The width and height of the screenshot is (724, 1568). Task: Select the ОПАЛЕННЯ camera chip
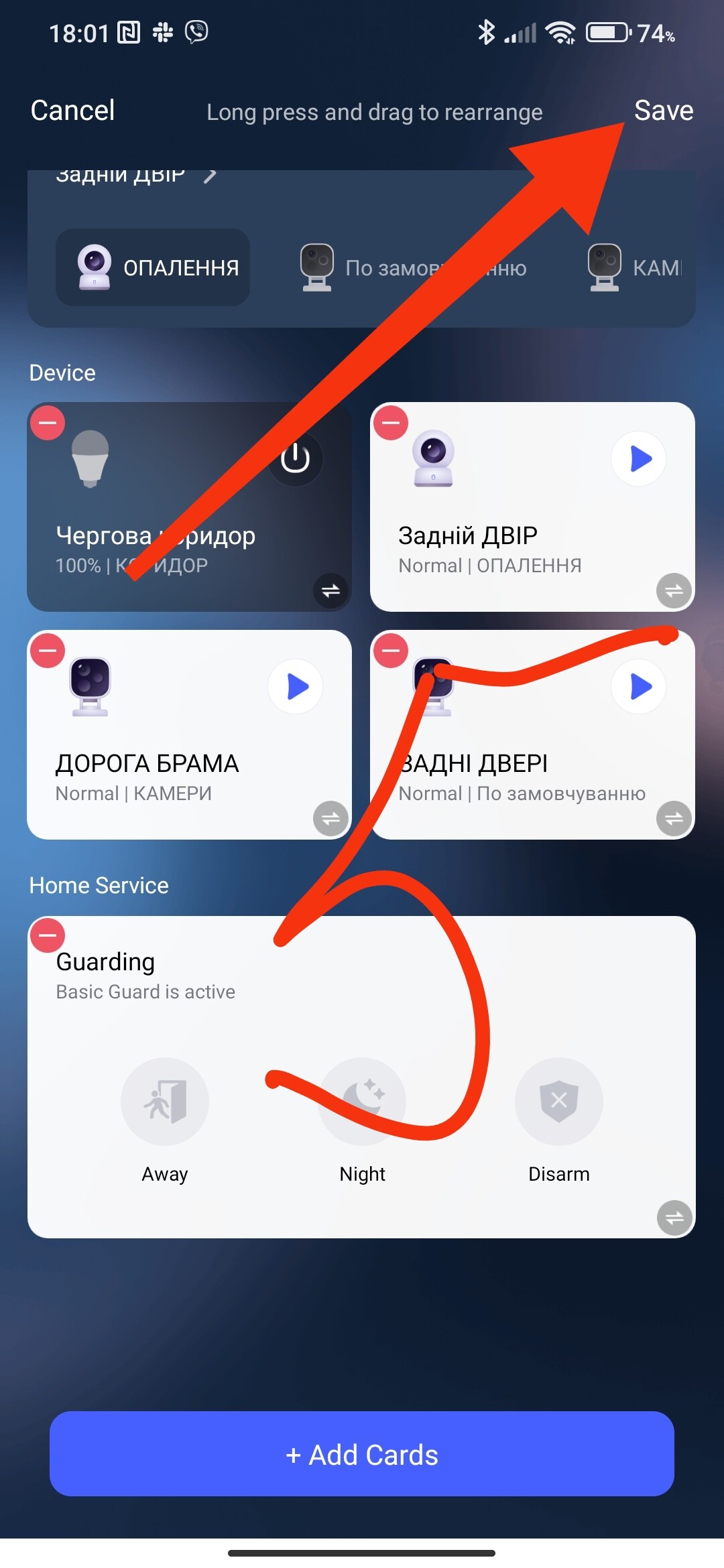153,267
